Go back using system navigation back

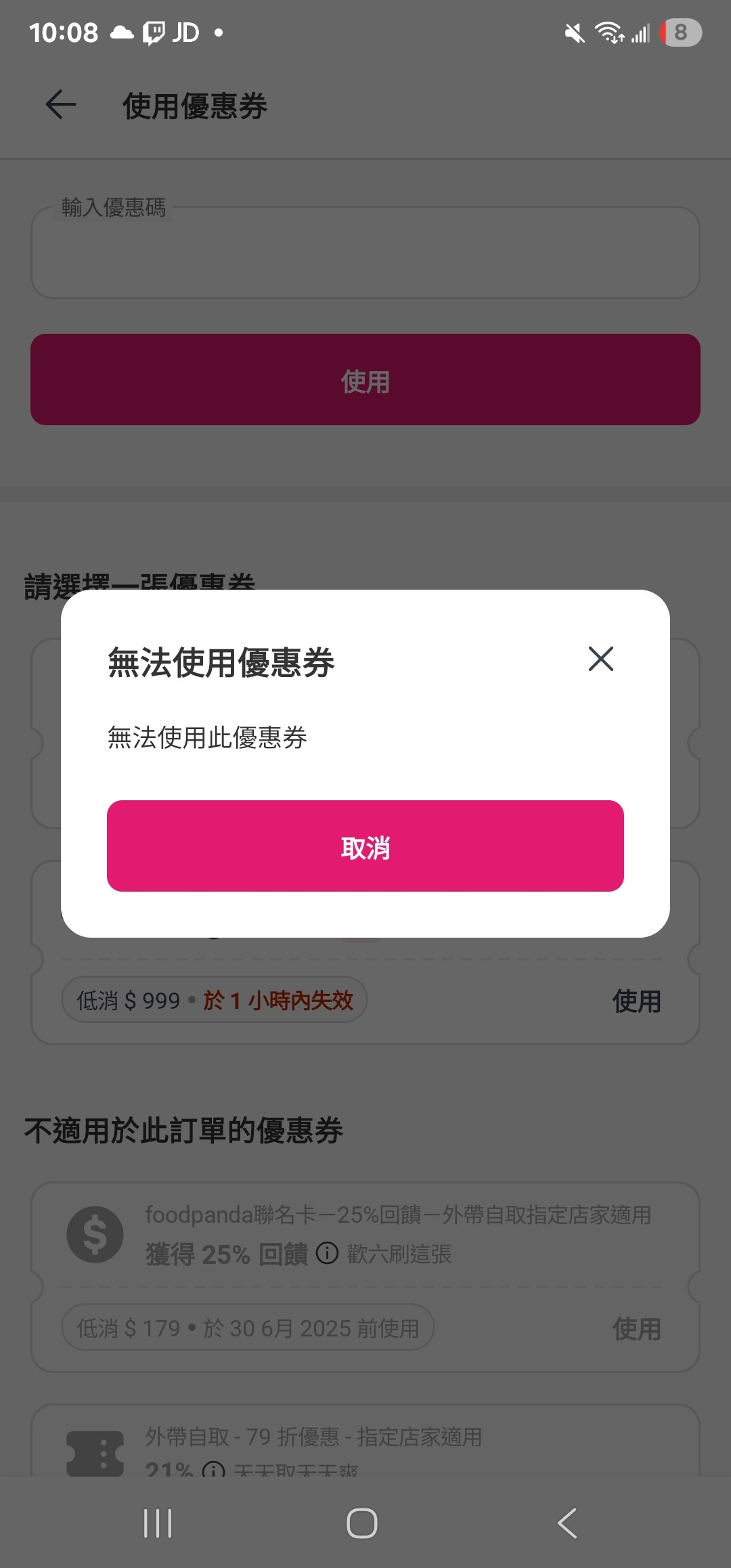(567, 1523)
